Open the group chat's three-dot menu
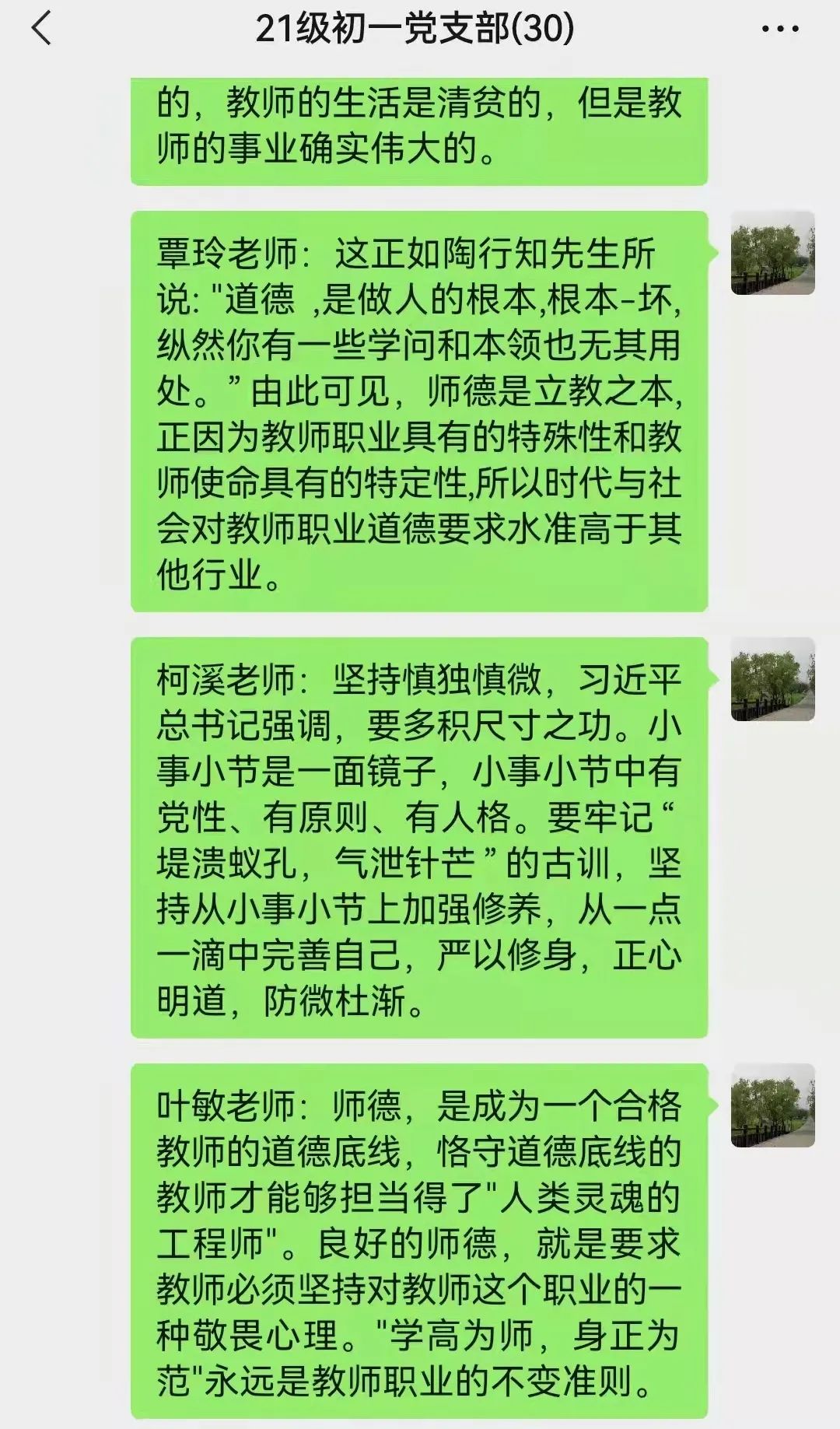Viewport: 840px width, 1429px height. [x=780, y=30]
